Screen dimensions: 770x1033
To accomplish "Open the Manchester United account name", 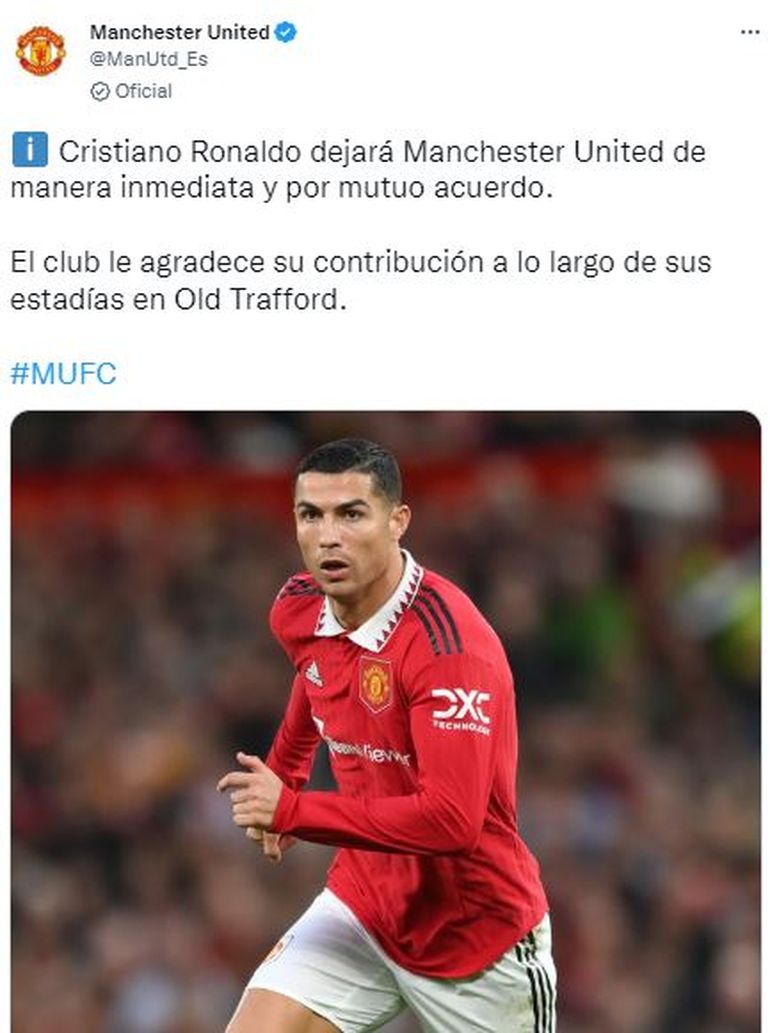I will 179,32.
